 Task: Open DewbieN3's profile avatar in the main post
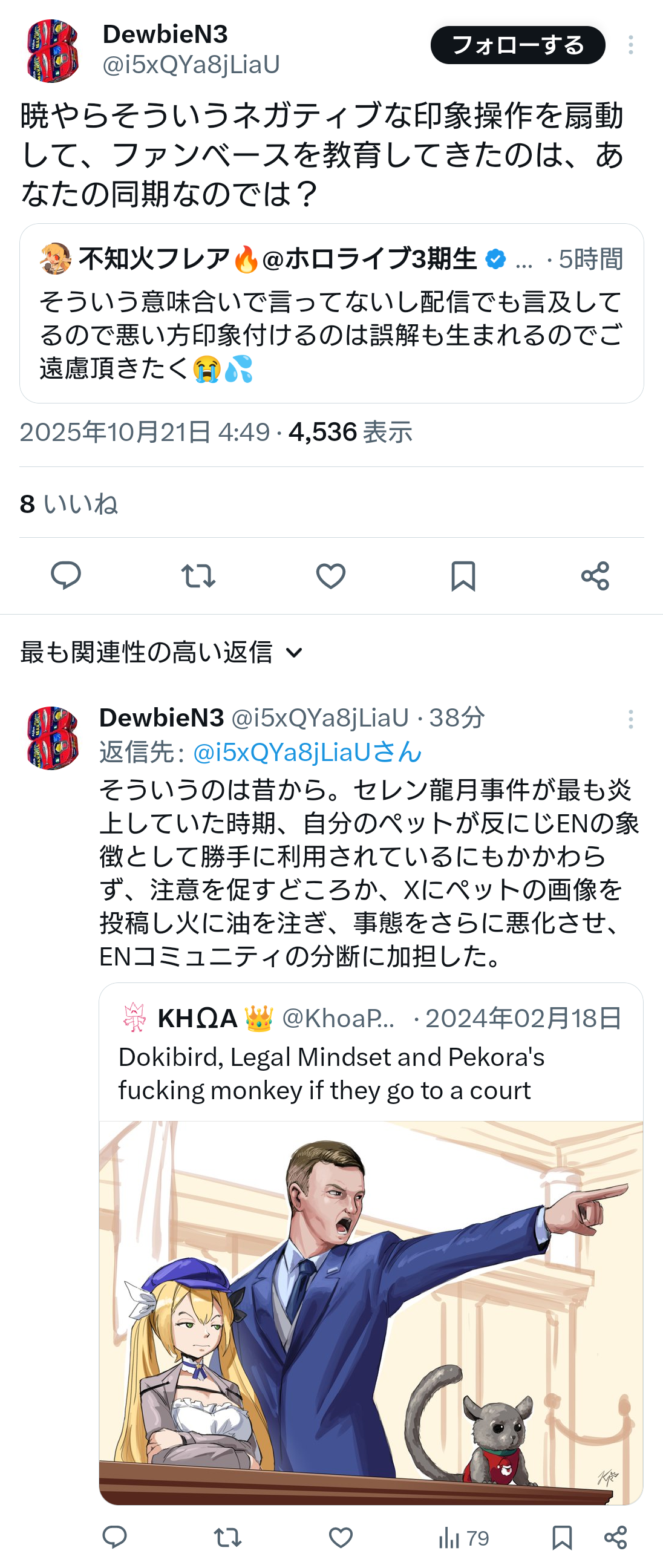tap(53, 51)
